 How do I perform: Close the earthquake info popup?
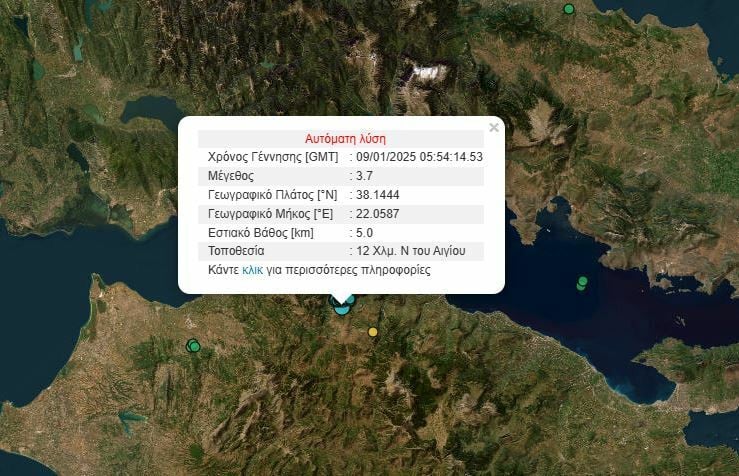(x=493, y=128)
